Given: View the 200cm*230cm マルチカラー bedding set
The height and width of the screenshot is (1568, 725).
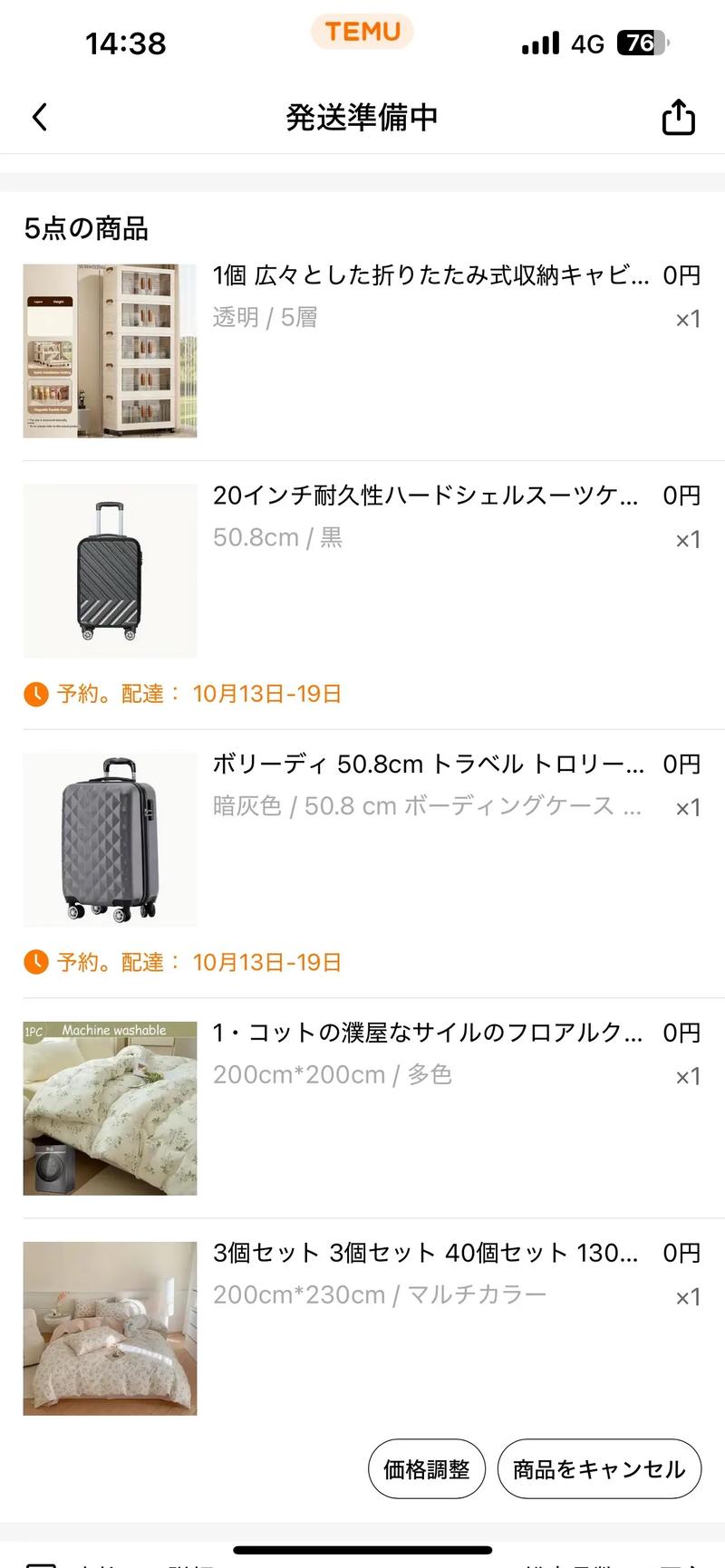Looking at the screenshot, I should [x=426, y=1254].
